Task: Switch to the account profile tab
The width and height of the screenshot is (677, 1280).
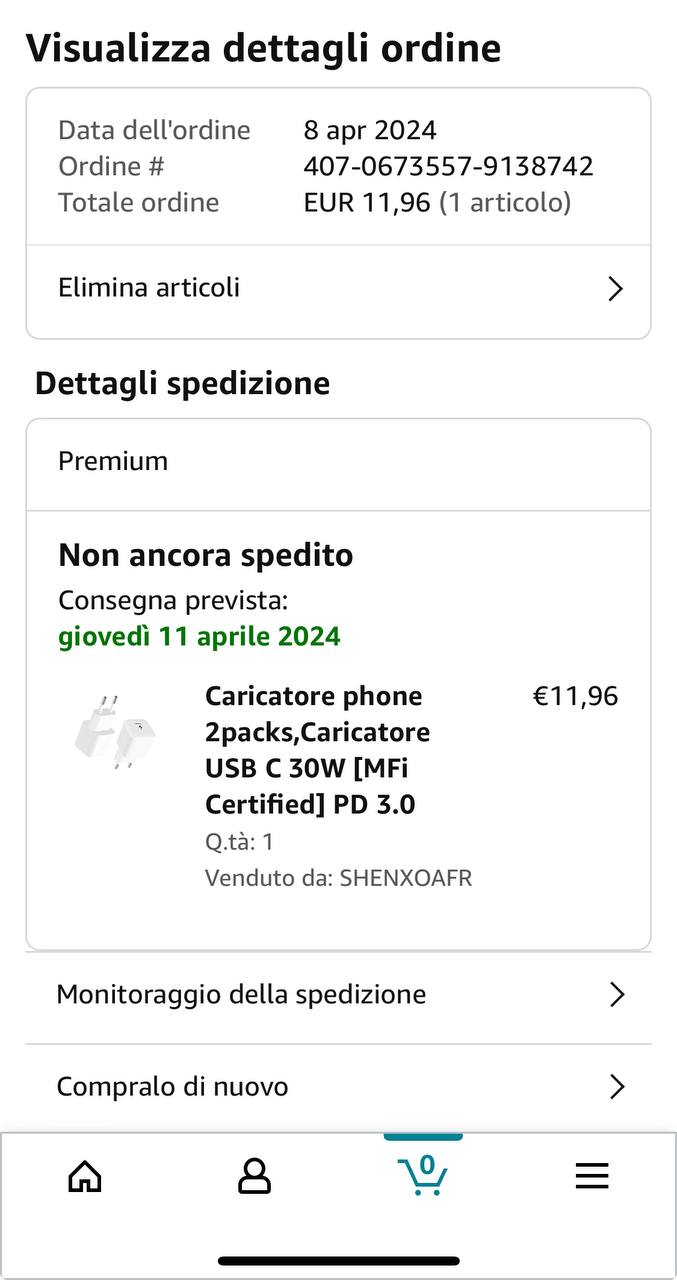Action: click(x=254, y=1176)
